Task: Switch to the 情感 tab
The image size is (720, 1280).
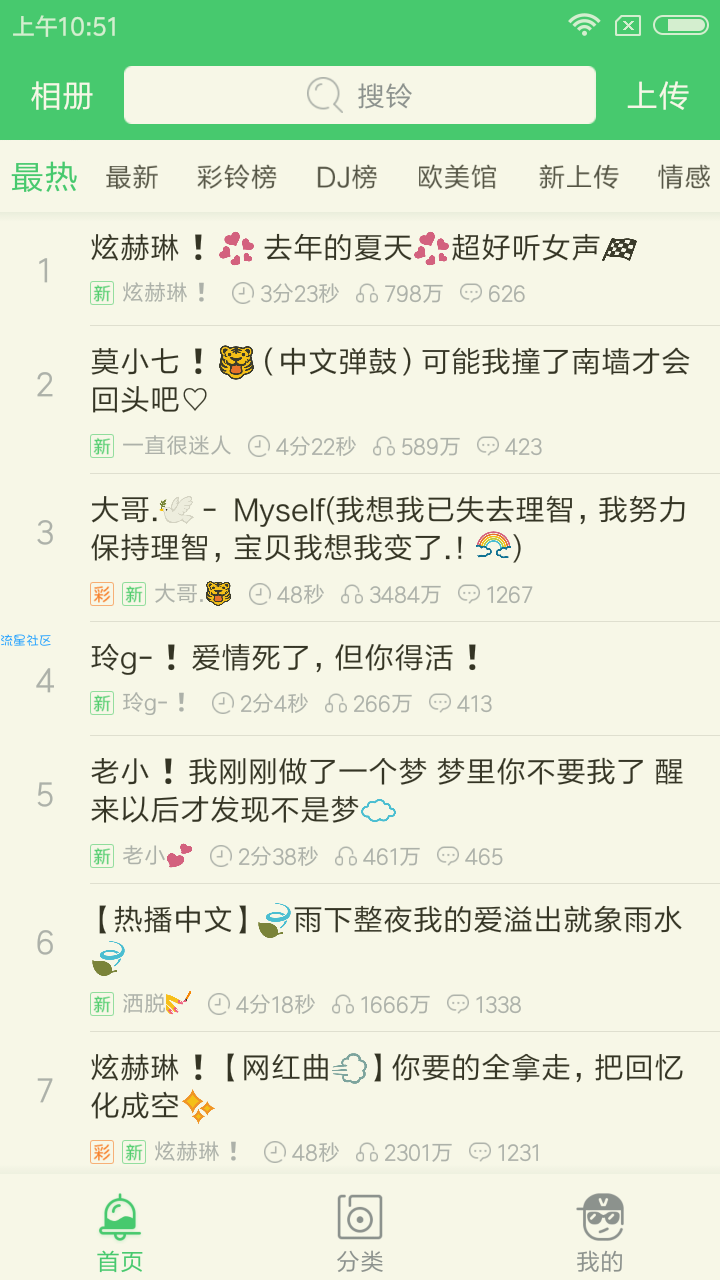Action: click(684, 177)
